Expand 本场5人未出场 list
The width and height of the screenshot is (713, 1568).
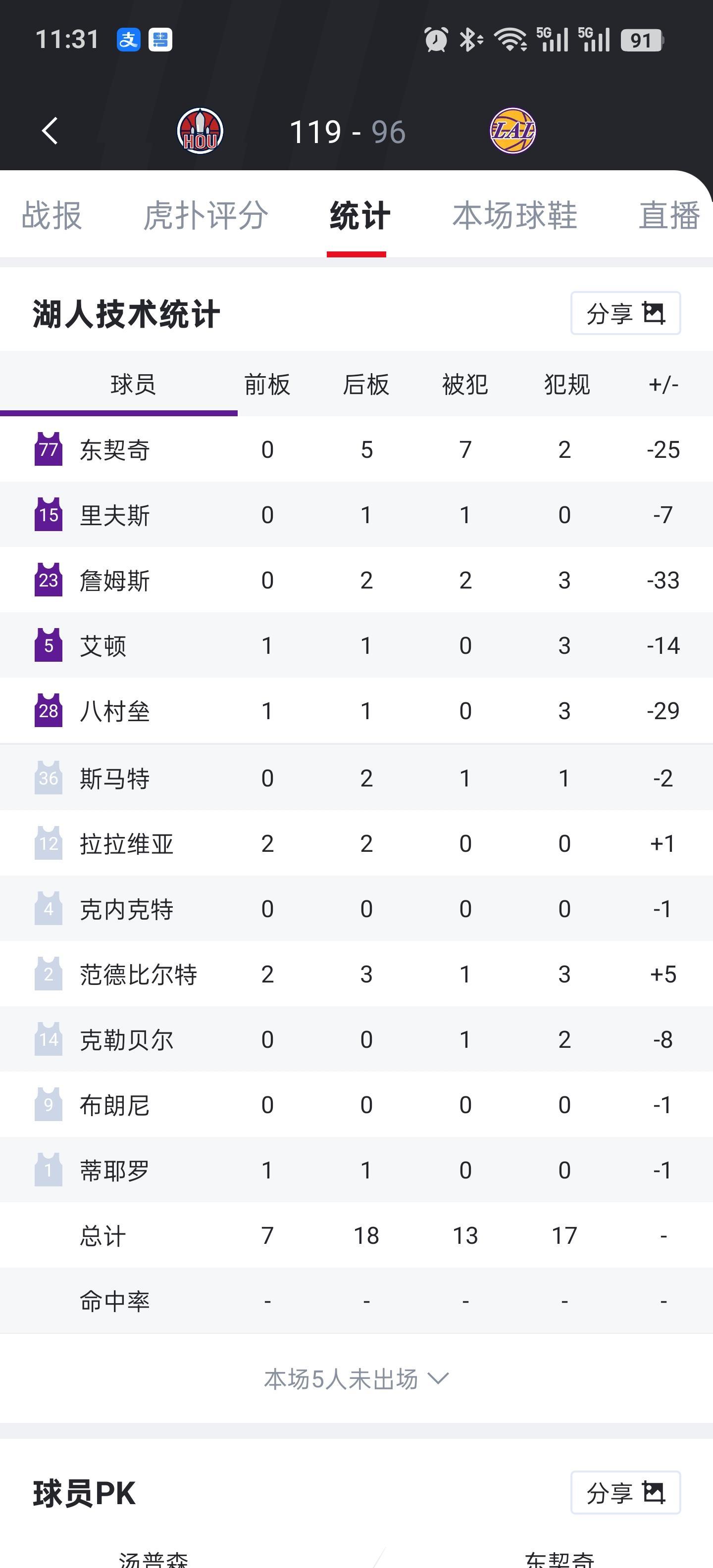(356, 1379)
